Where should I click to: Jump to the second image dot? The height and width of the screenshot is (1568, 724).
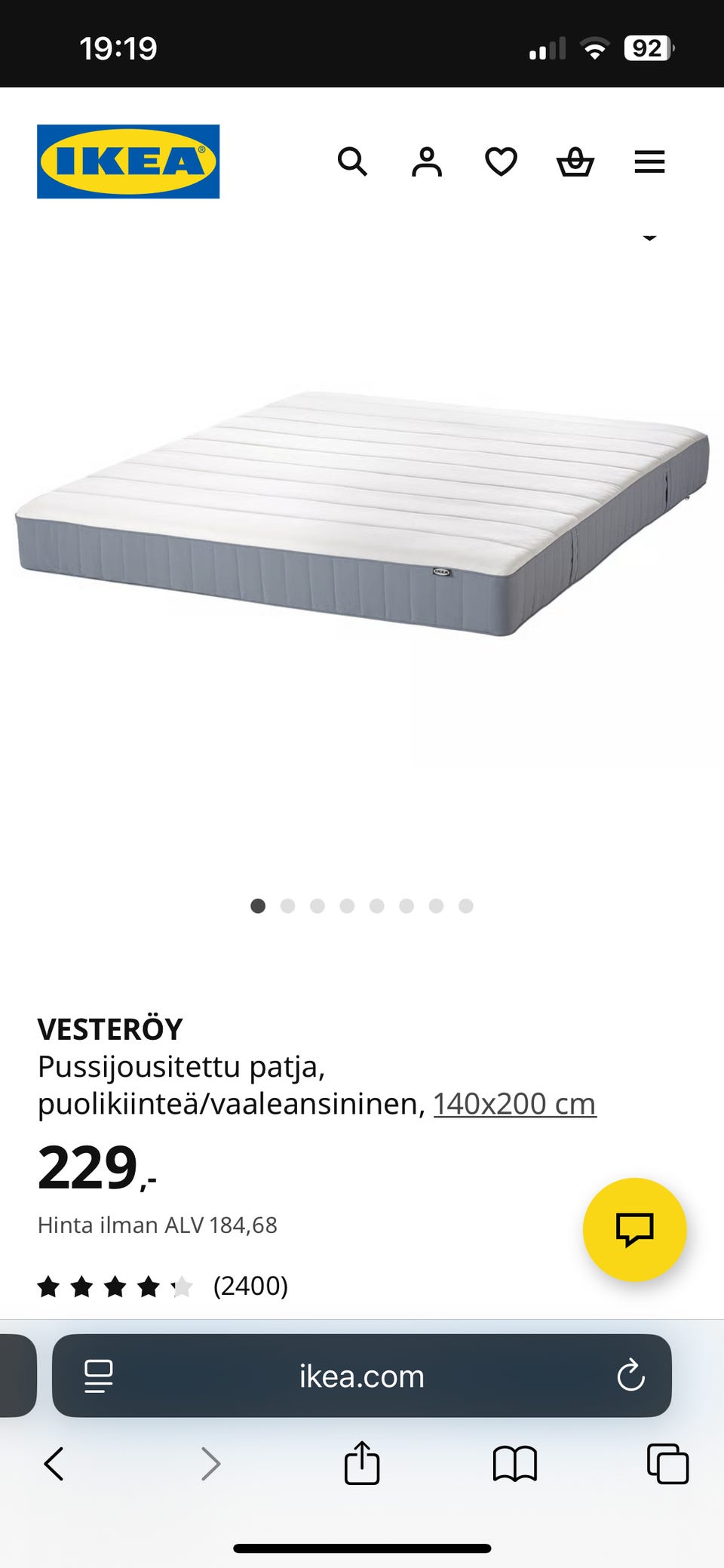(x=287, y=905)
